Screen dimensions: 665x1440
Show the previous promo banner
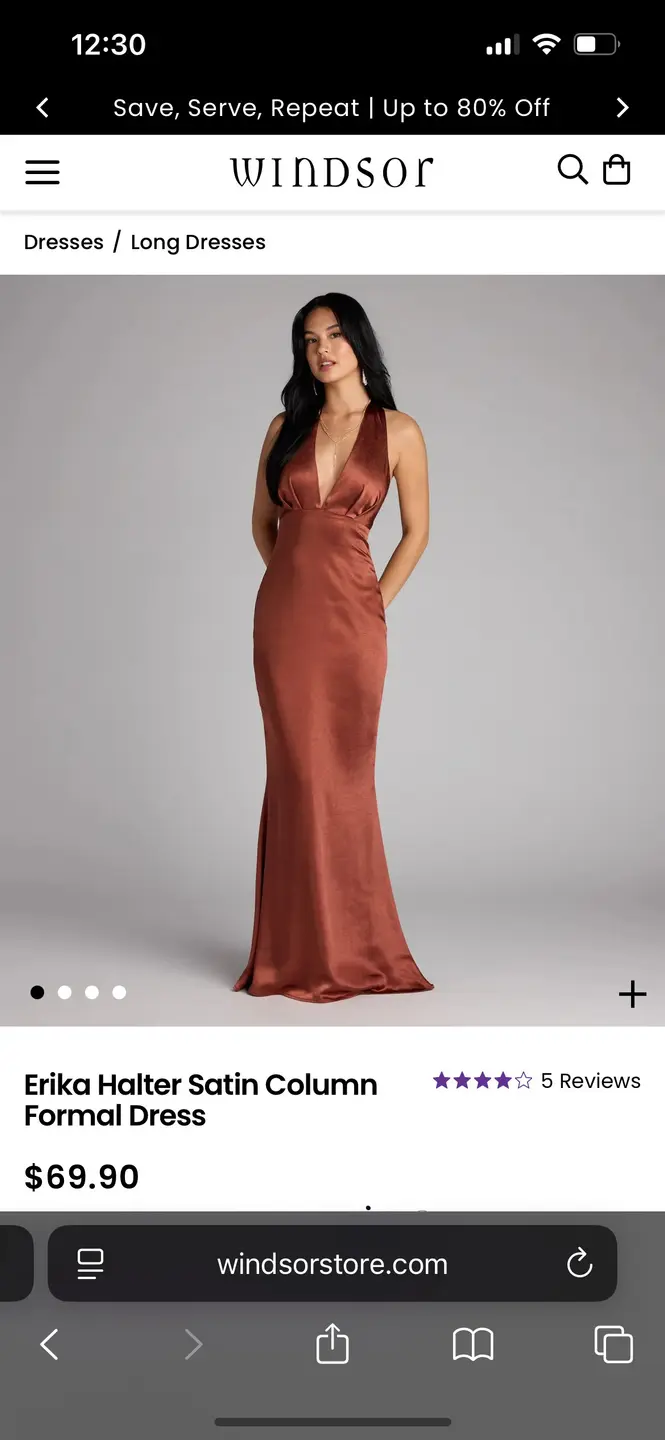click(42, 108)
